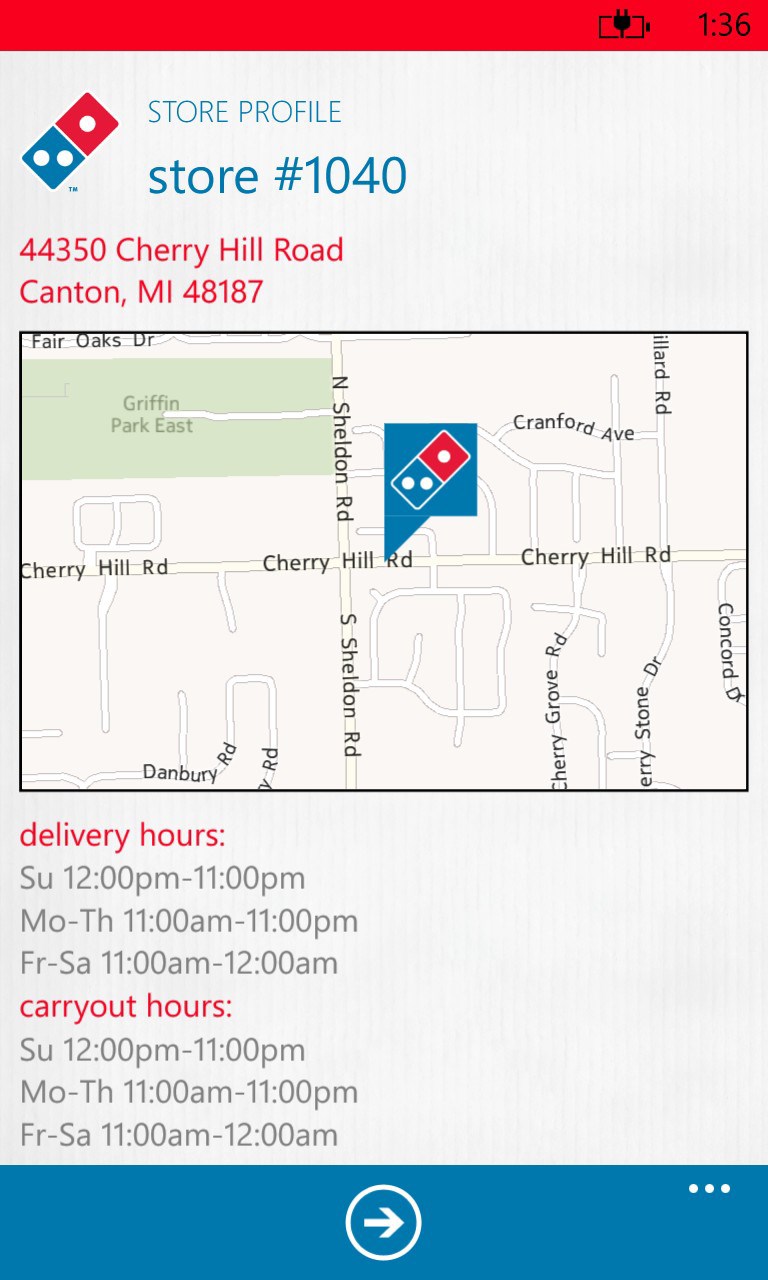Screen dimensions: 768x1280
Task: Open the three-dot overflow menu
Action: (x=709, y=1189)
